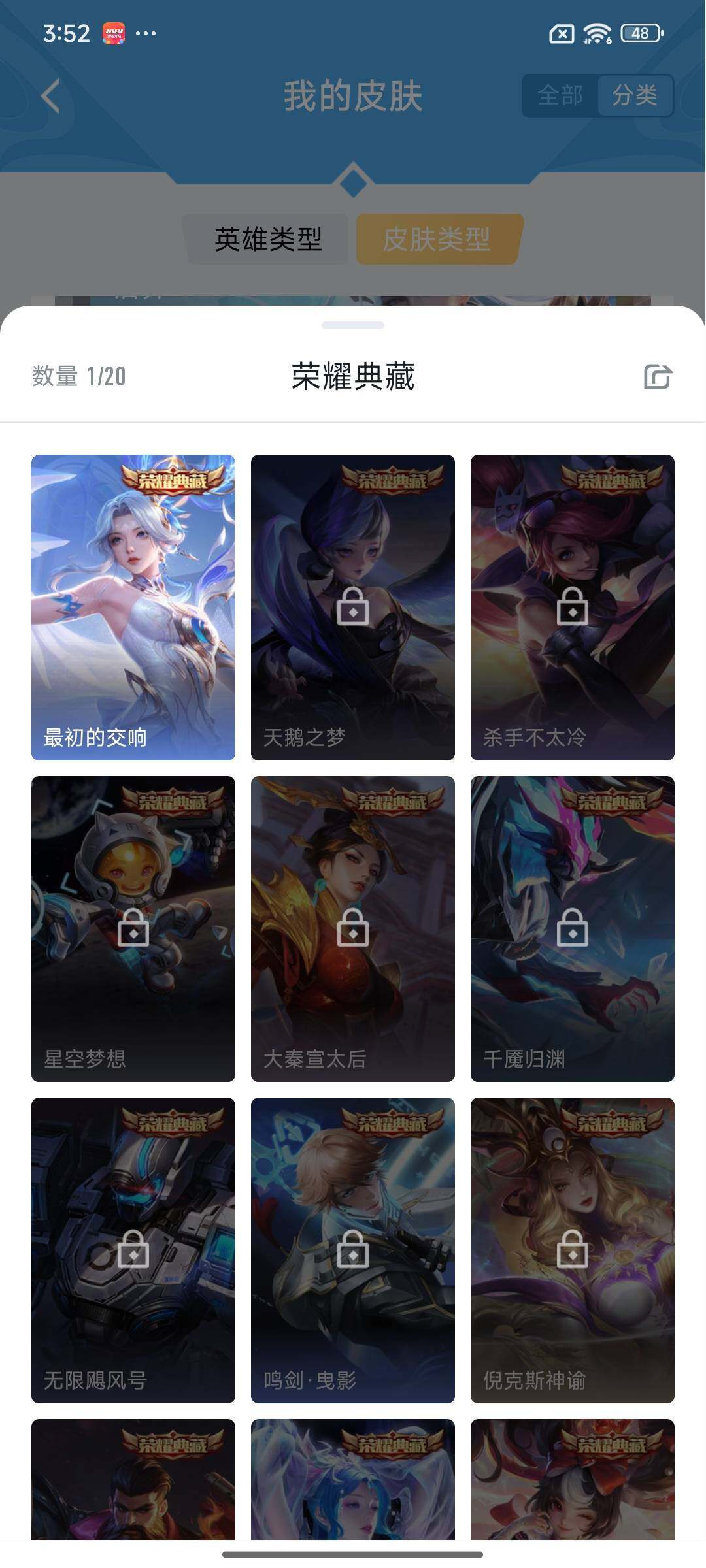
Task: Select the 荣耀典藏 category header
Action: (x=353, y=376)
